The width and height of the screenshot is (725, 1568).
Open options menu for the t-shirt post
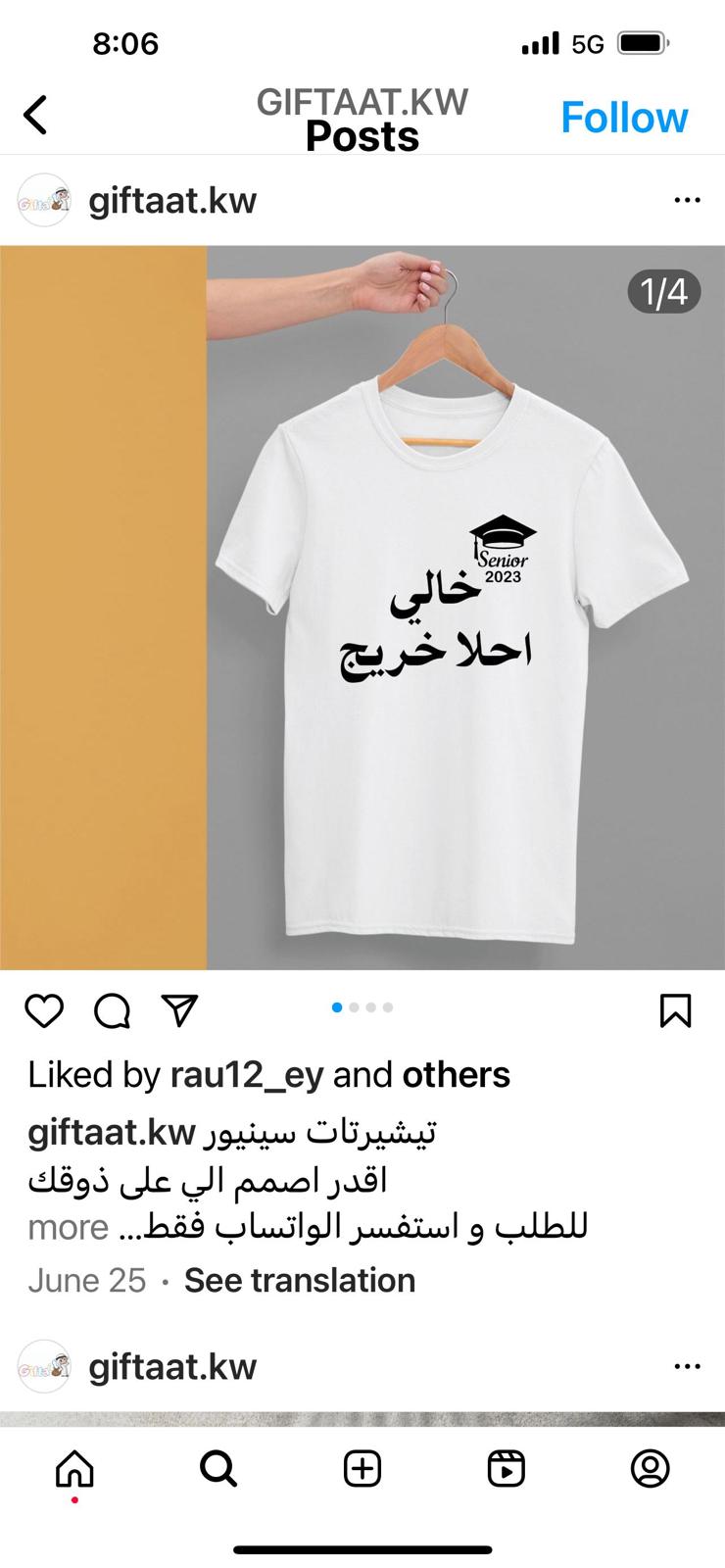[688, 201]
